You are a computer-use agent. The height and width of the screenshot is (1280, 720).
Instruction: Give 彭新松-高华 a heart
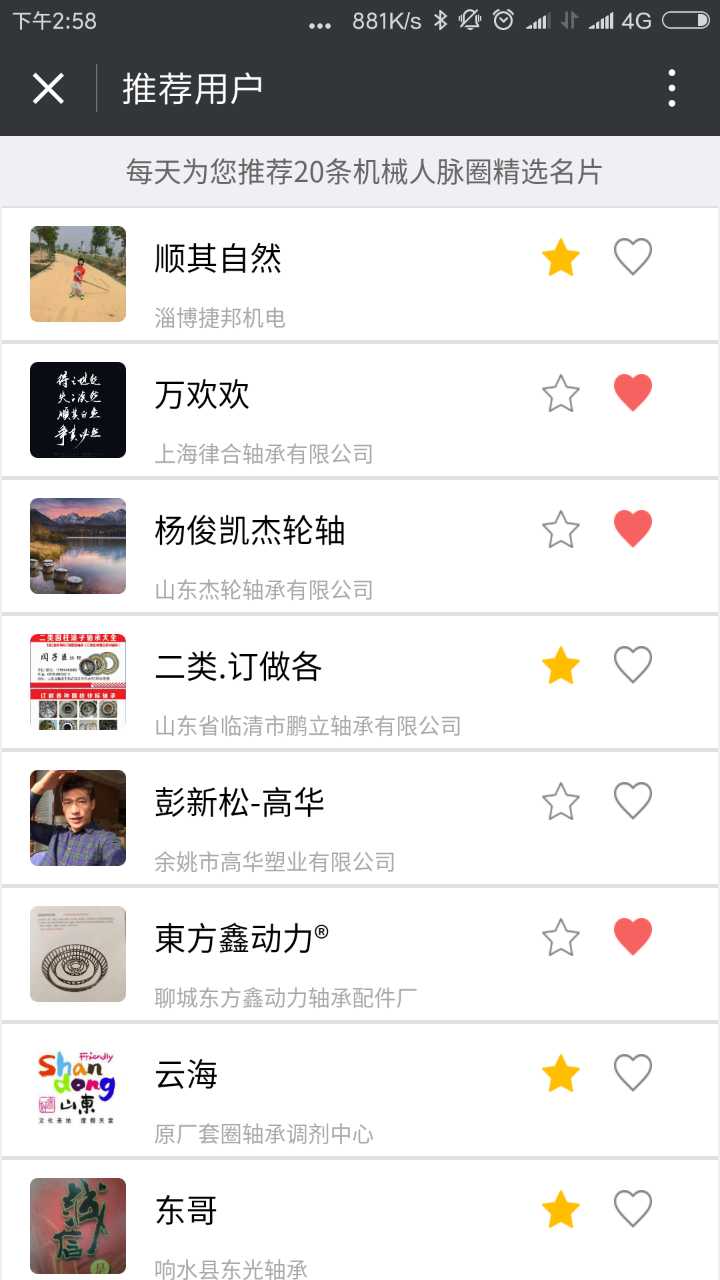click(x=632, y=801)
